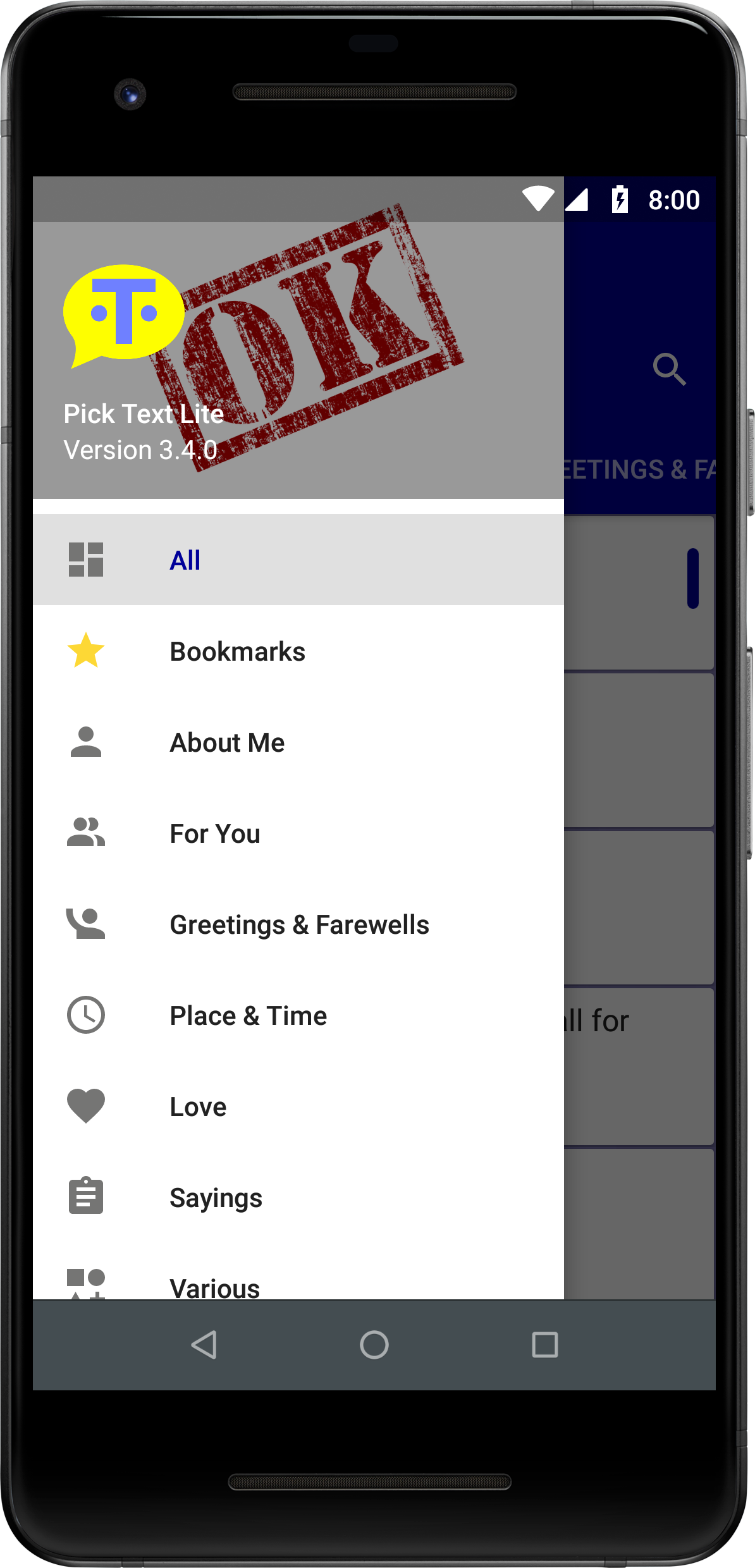
Task: Go to the For You category
Action: tap(298, 833)
